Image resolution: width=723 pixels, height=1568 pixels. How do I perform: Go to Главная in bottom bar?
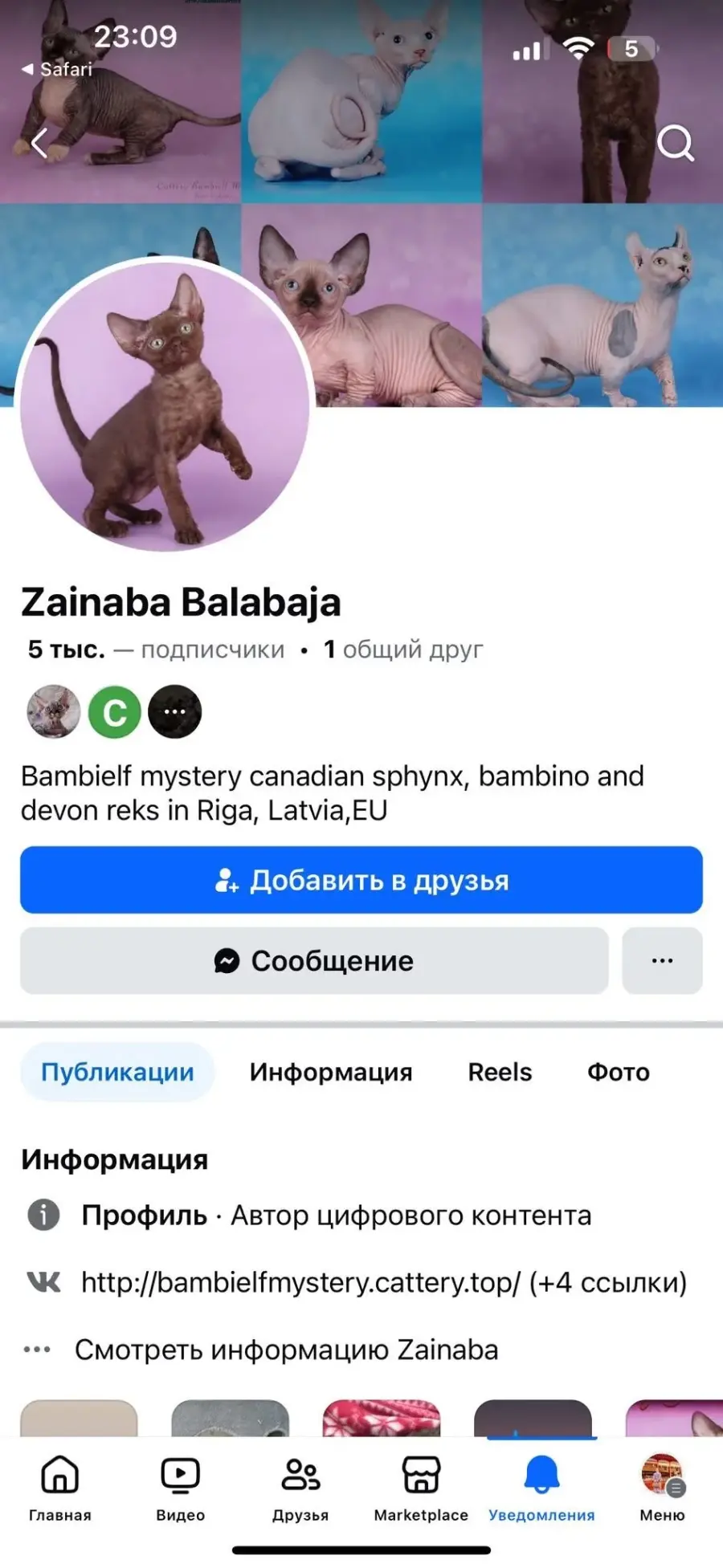click(x=60, y=1488)
